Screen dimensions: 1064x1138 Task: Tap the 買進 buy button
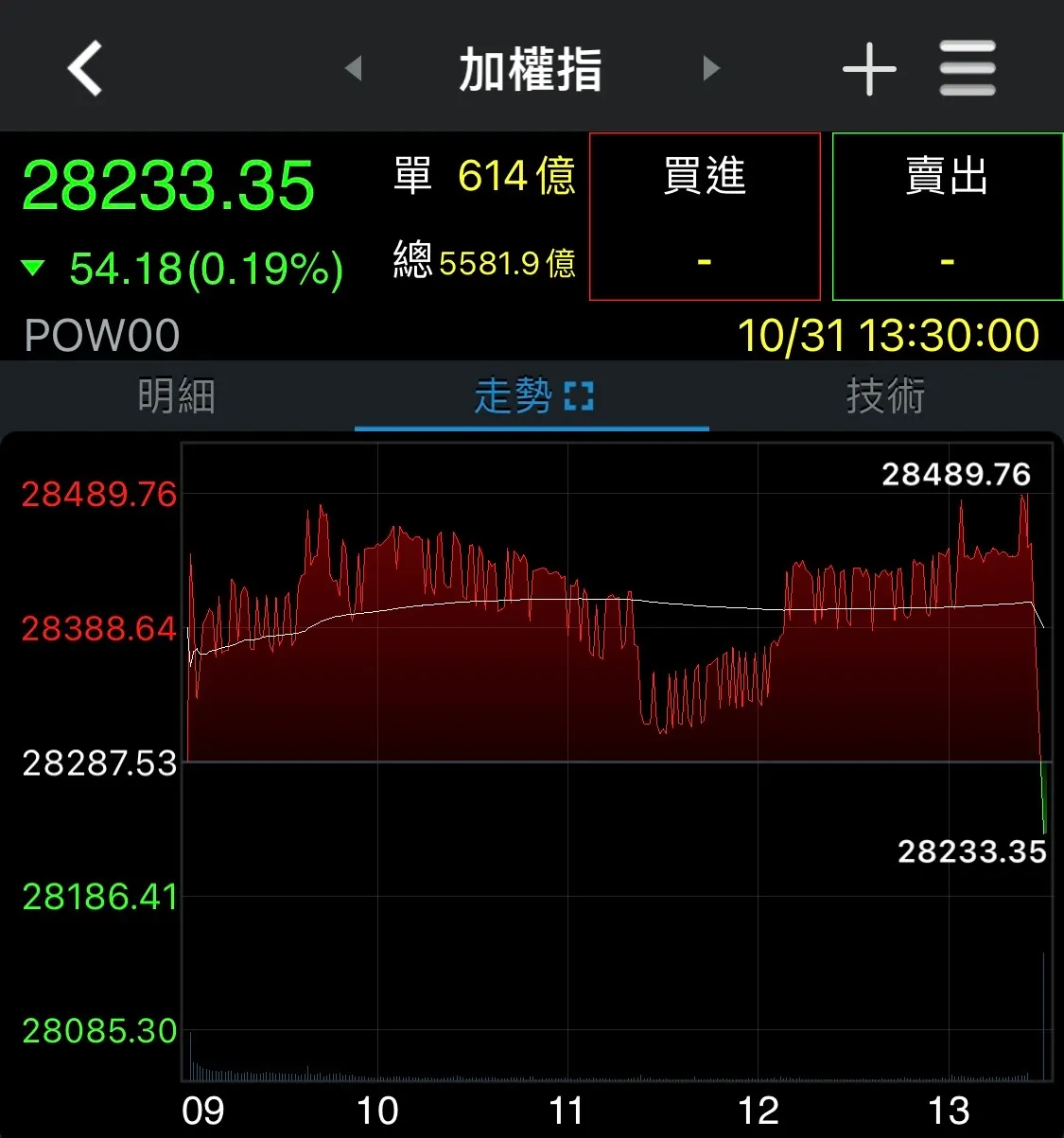pos(705,216)
